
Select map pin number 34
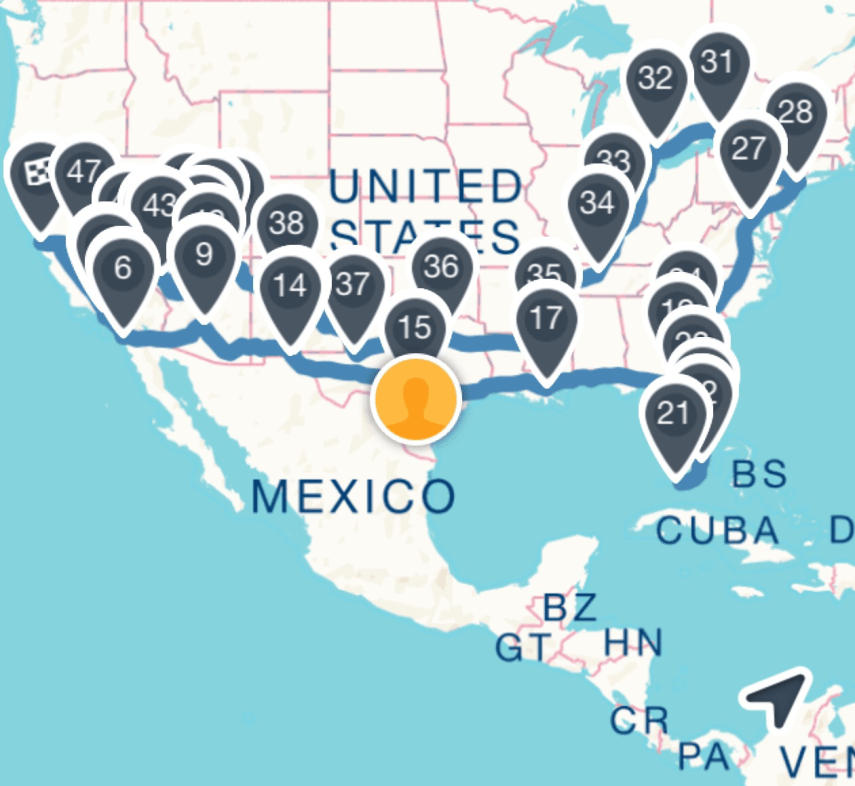pyautogui.click(x=597, y=204)
